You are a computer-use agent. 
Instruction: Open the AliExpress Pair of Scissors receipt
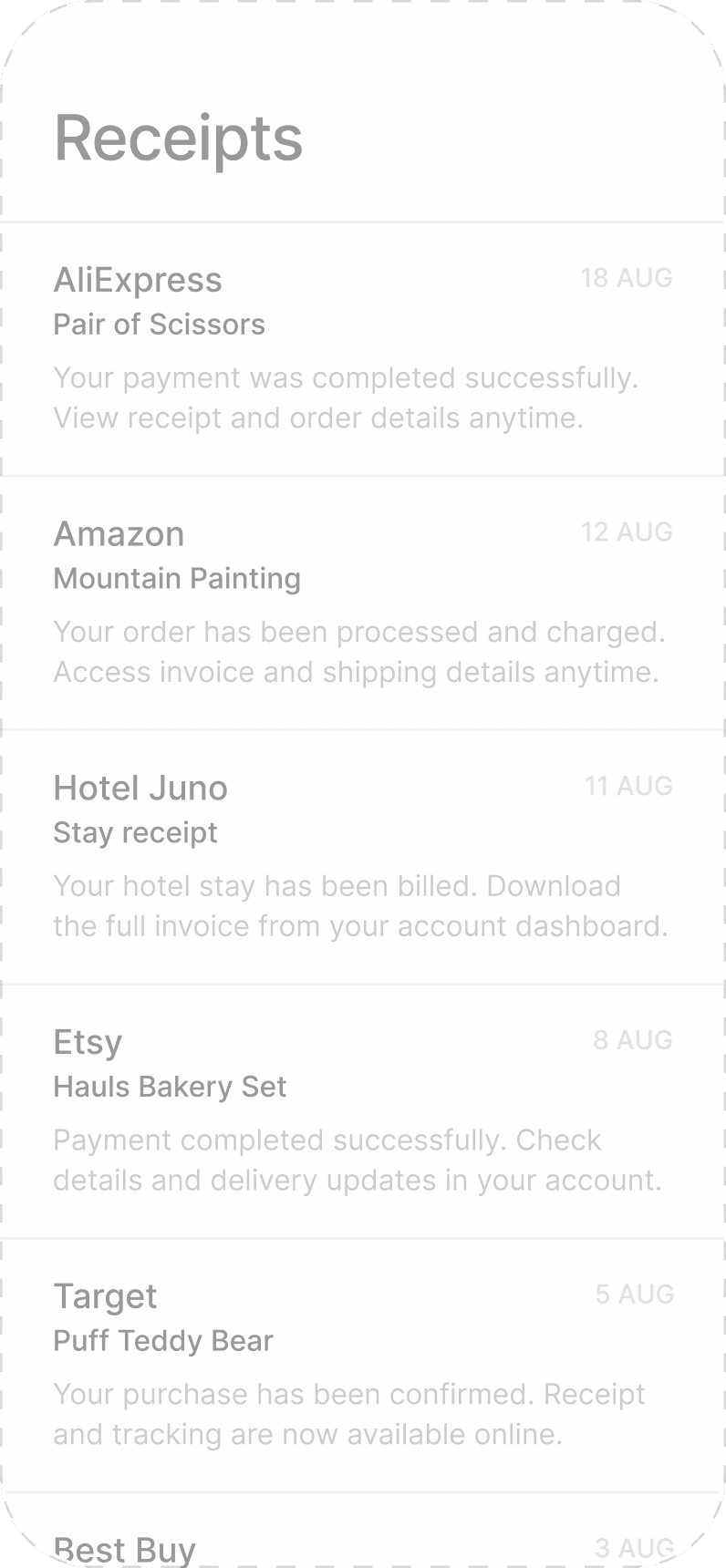pyautogui.click(x=362, y=348)
